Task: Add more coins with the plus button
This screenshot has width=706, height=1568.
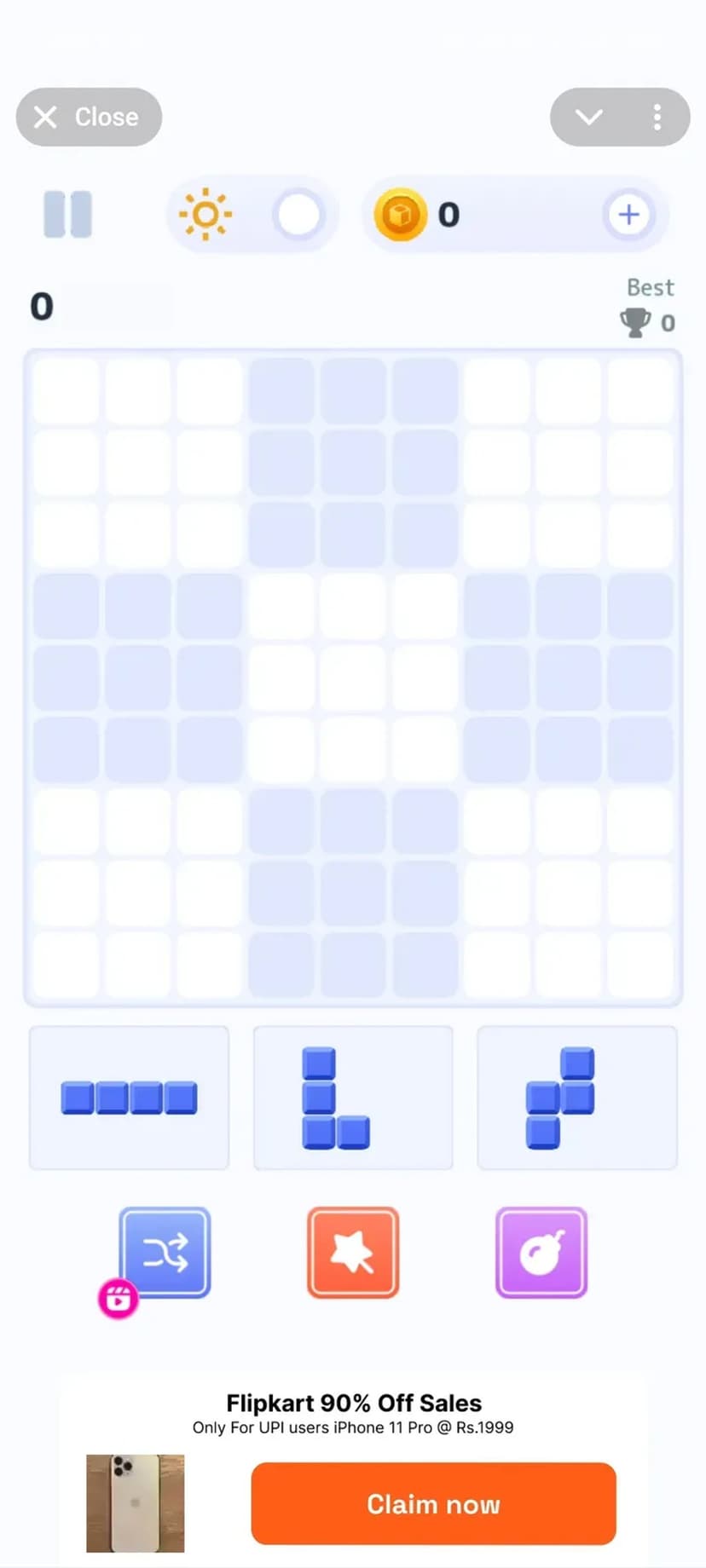Action: pyautogui.click(x=628, y=214)
